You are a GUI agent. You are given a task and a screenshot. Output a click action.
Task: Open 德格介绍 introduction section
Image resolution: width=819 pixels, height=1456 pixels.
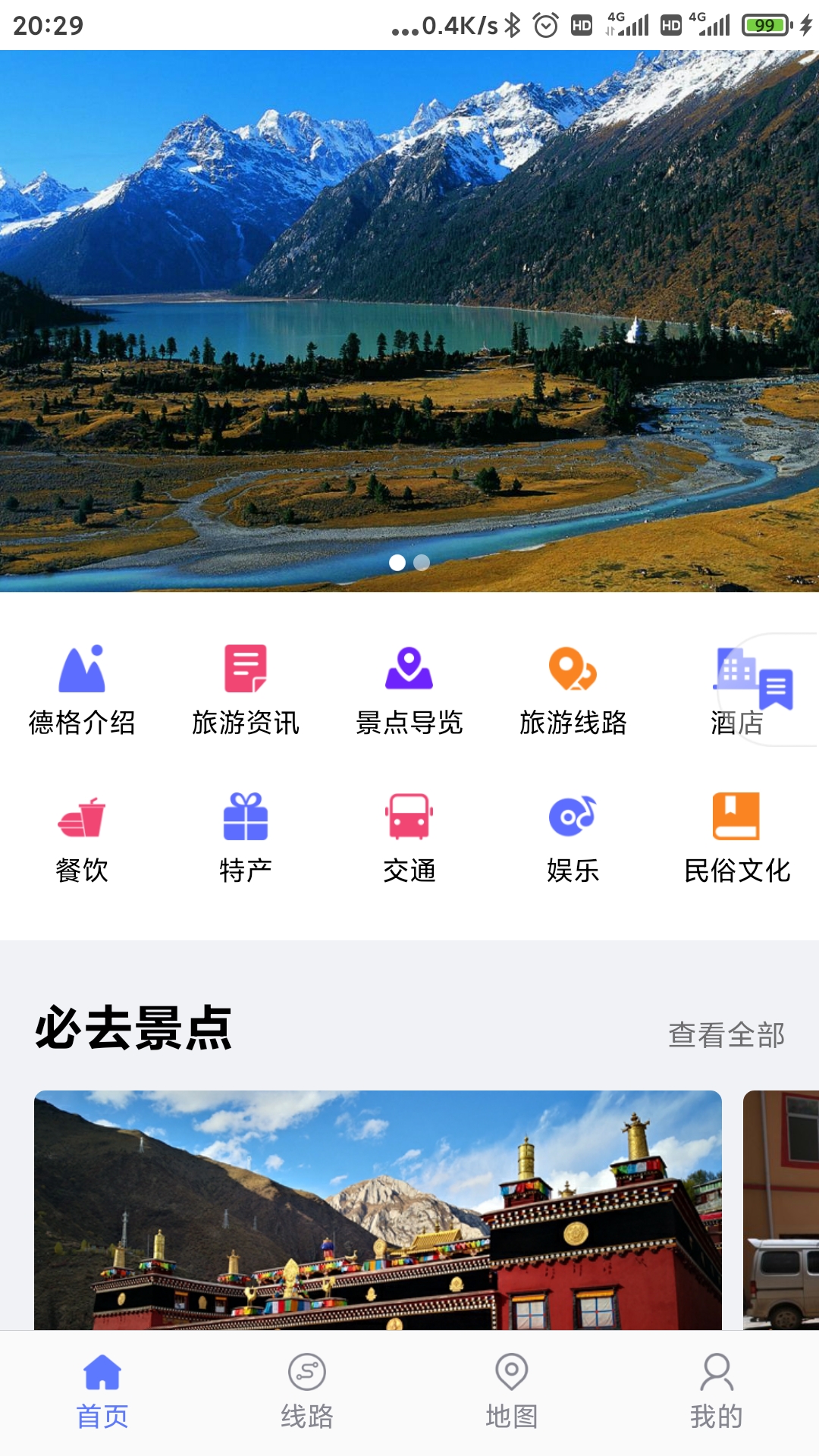click(x=82, y=689)
